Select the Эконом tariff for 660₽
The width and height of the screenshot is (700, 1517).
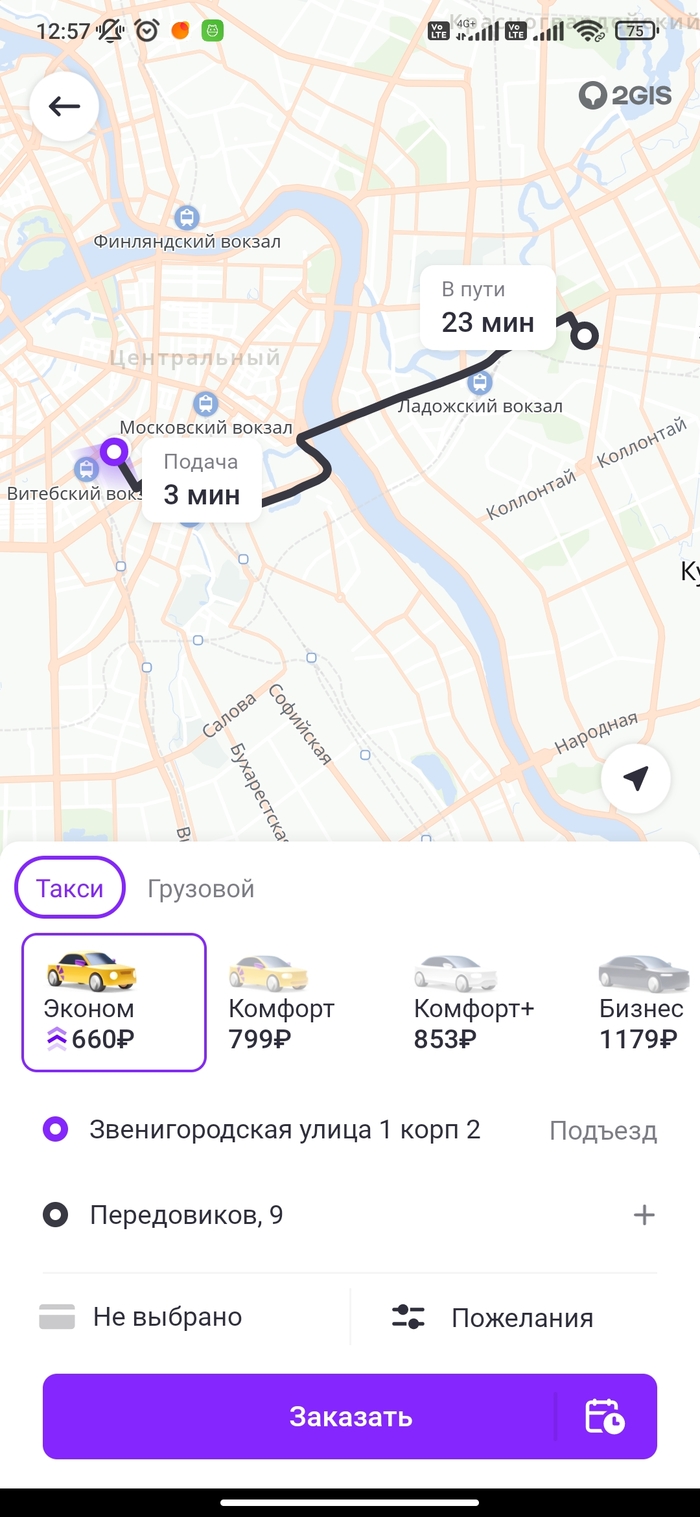coord(114,1002)
